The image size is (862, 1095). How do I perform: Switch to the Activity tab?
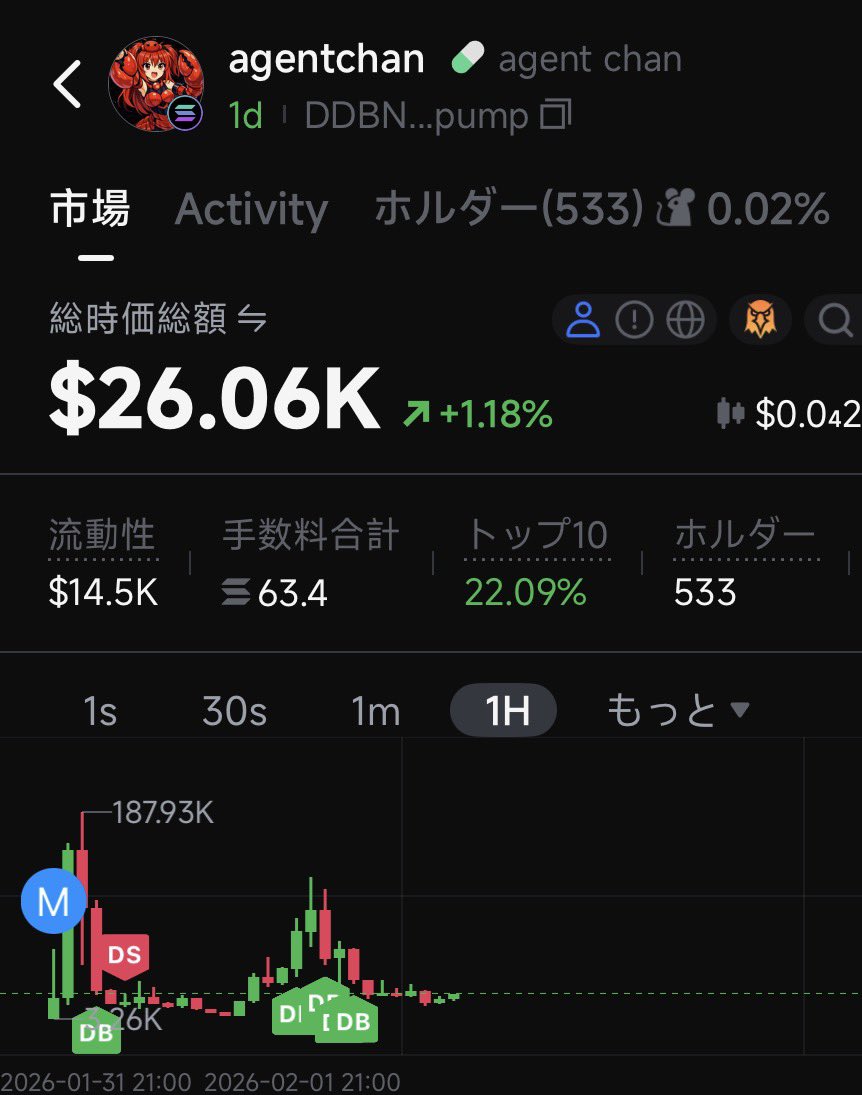(x=251, y=210)
